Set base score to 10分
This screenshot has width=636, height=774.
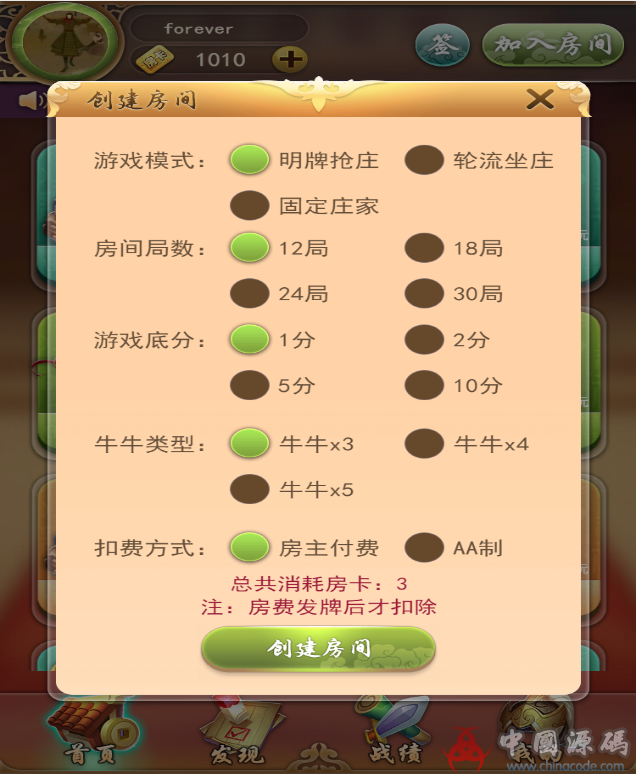click(x=425, y=385)
